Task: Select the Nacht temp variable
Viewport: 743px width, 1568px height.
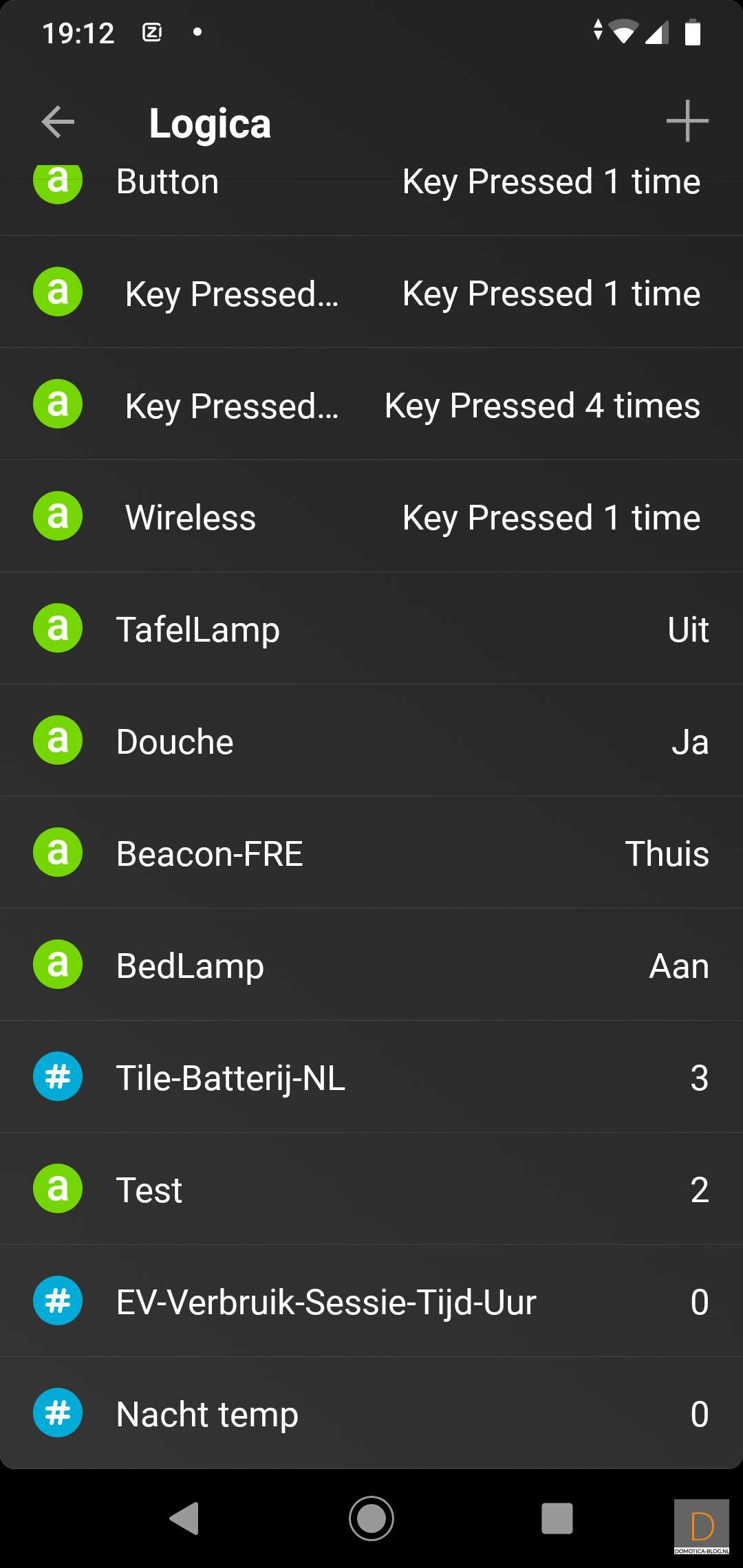Action: click(x=371, y=1414)
